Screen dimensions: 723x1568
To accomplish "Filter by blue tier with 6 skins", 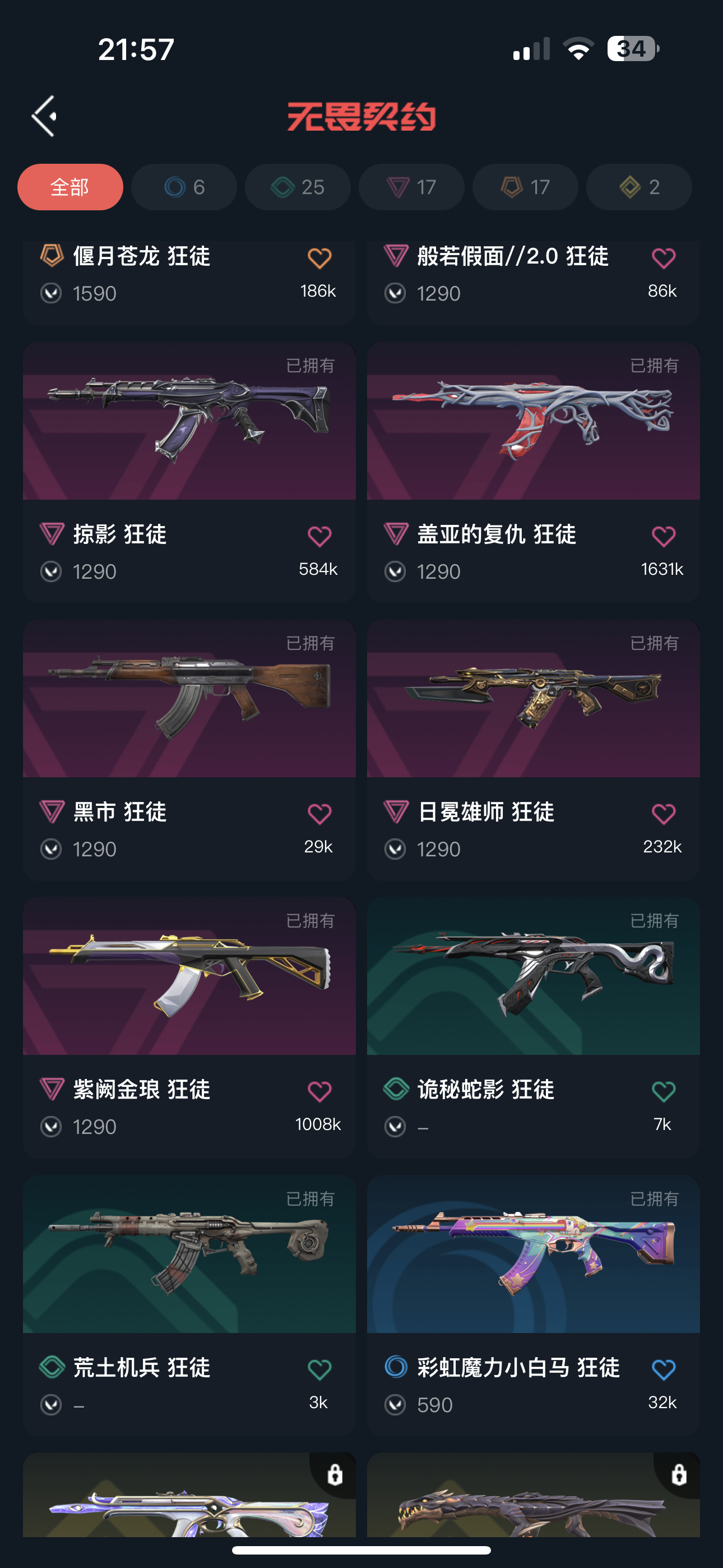I will tap(184, 187).
